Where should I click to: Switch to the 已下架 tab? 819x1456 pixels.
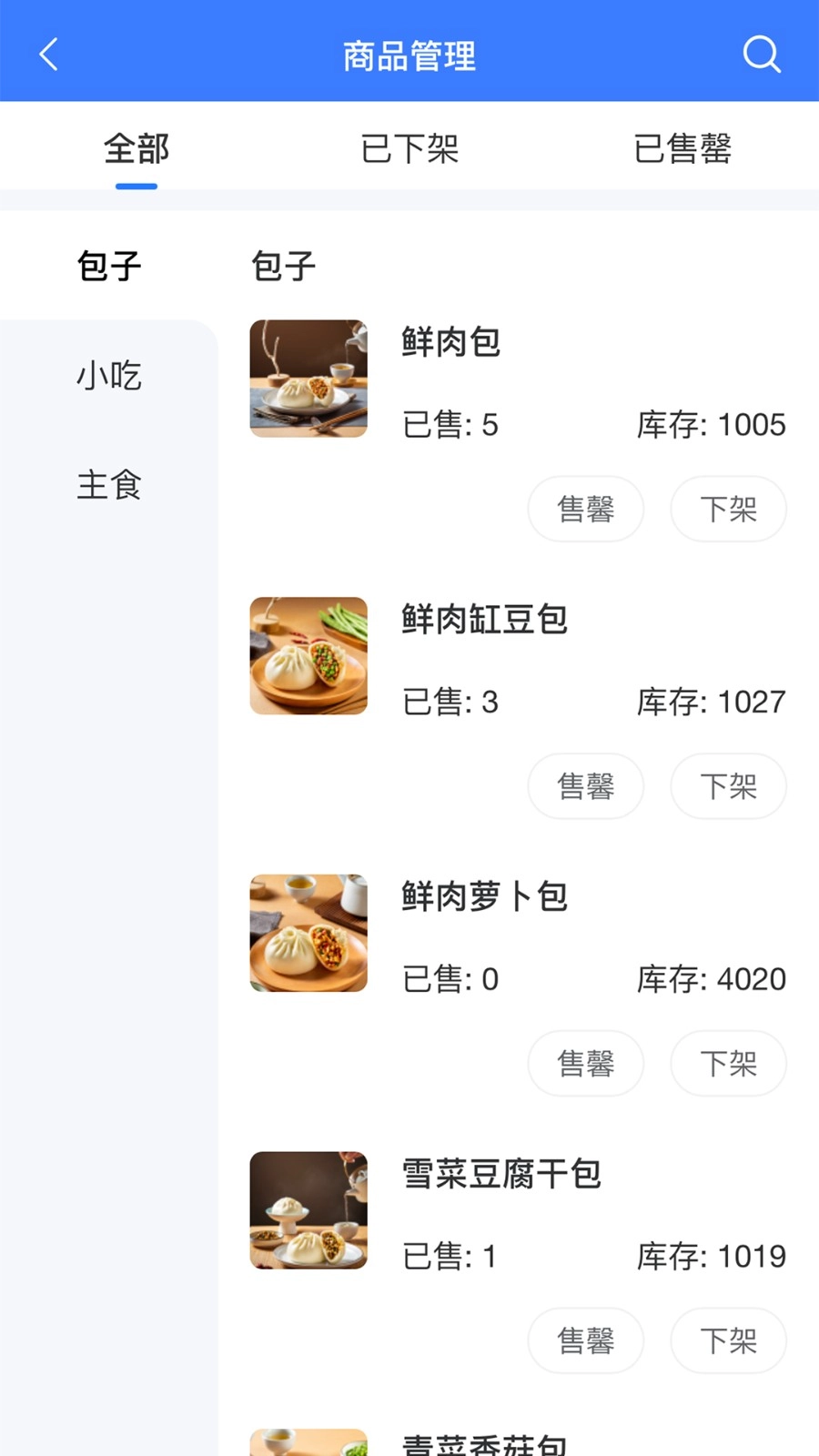pos(409,148)
